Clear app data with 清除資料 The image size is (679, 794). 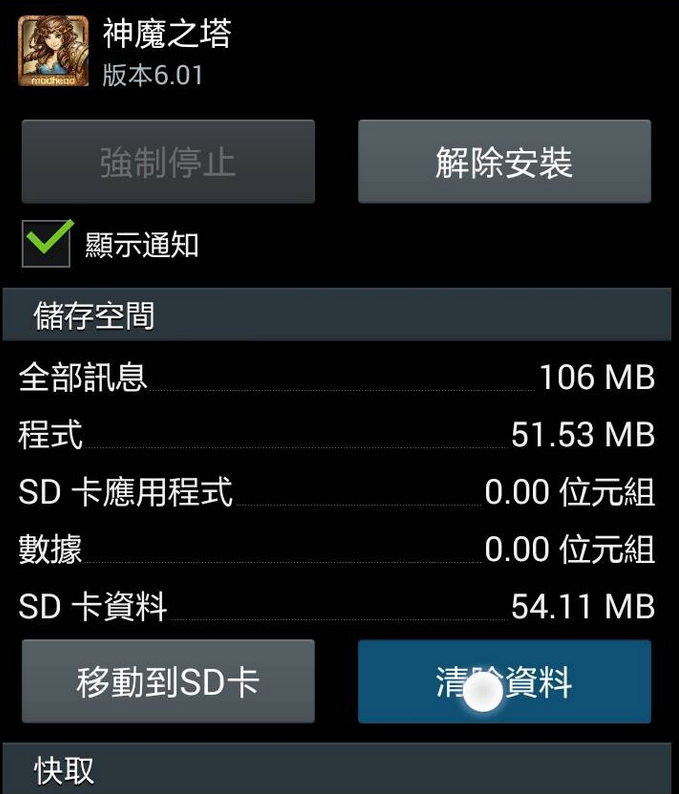click(504, 682)
